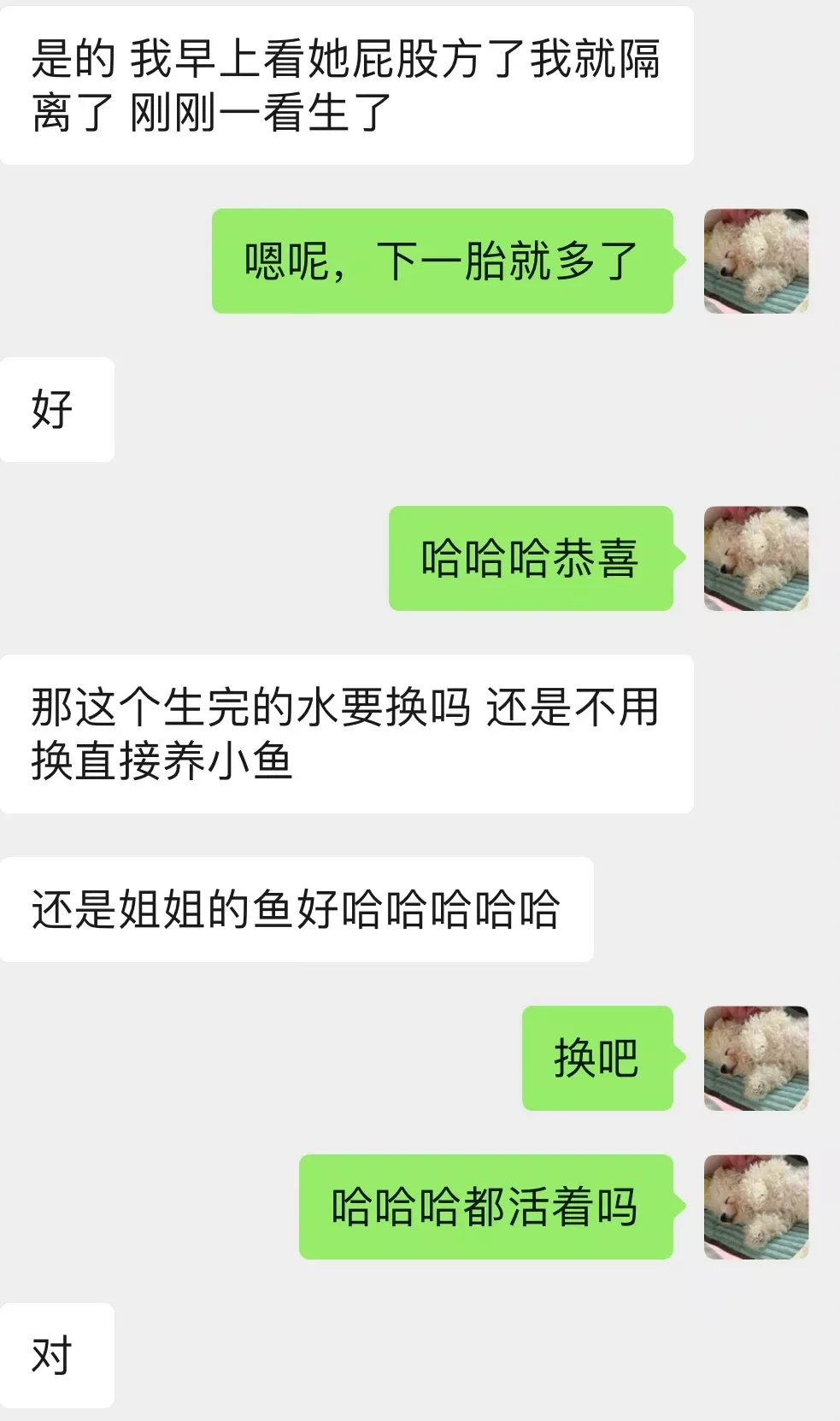The height and width of the screenshot is (1421, 840).
Task: Open avatar next to 哈哈哈都活着吗
Action: tap(755, 1207)
